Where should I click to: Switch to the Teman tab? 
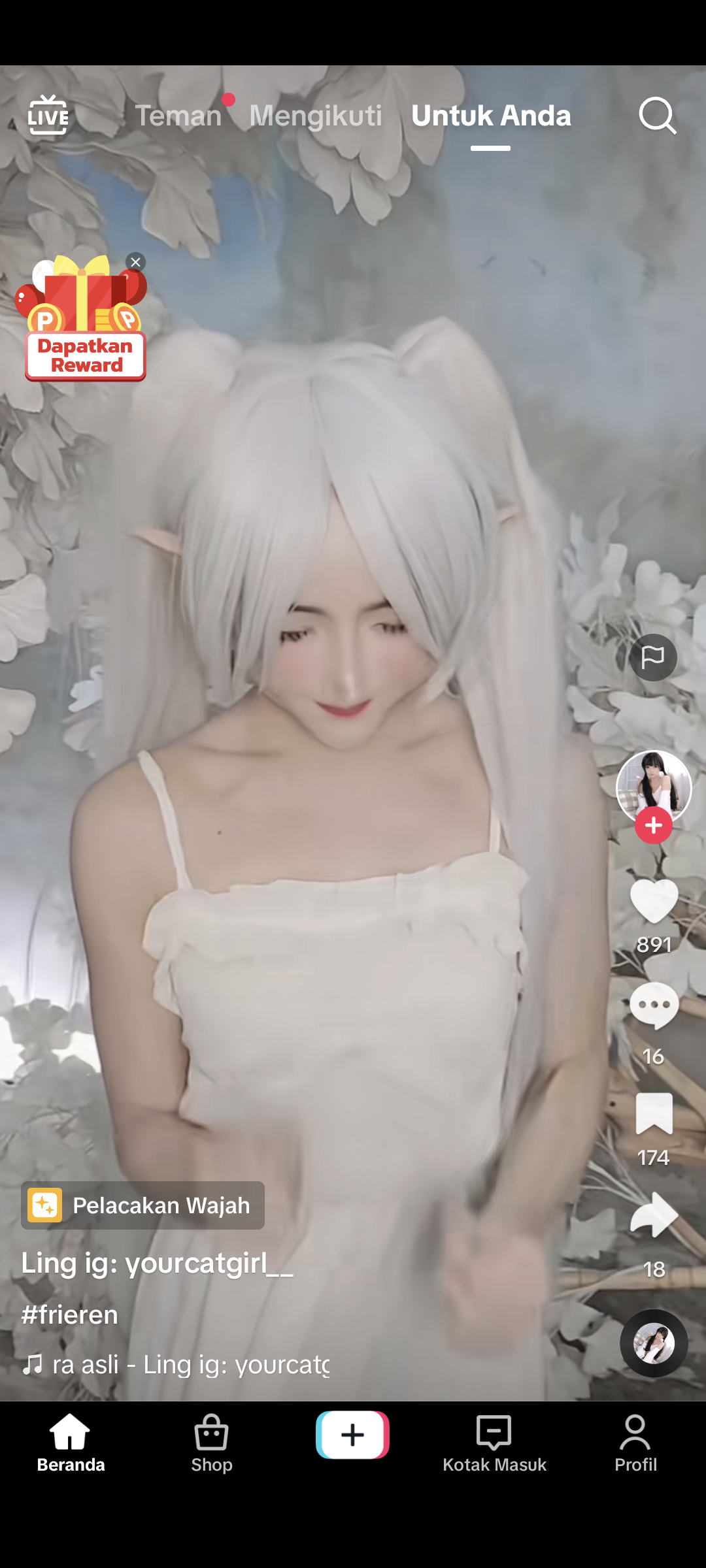point(178,116)
